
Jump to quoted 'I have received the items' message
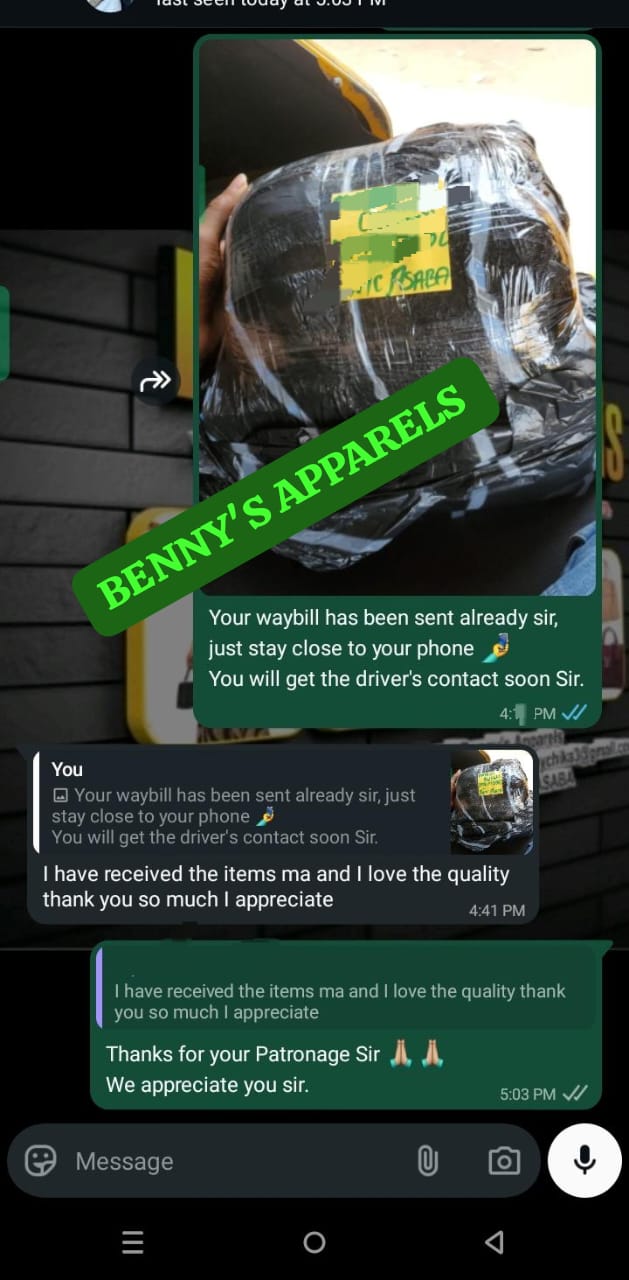pos(345,1001)
